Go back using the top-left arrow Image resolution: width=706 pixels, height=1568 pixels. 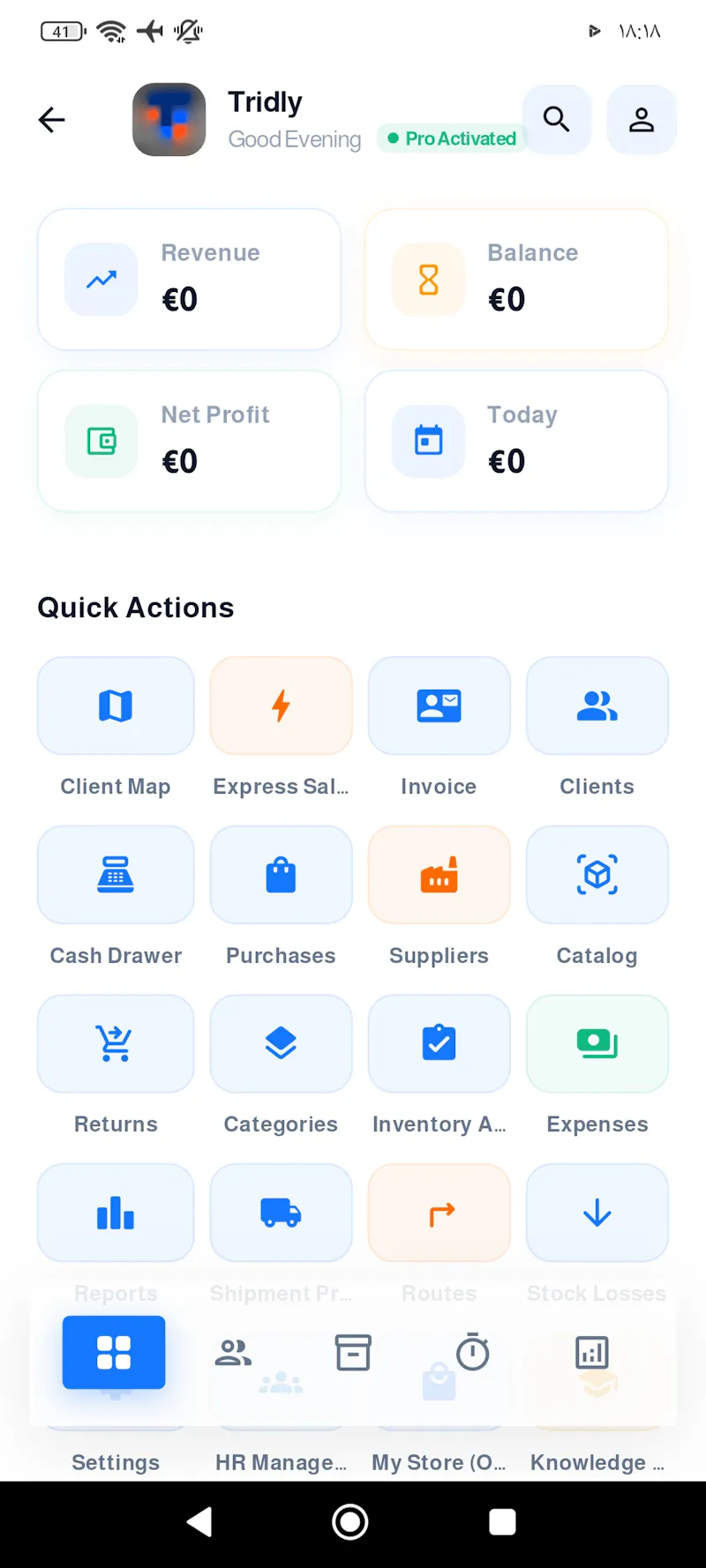(x=52, y=120)
